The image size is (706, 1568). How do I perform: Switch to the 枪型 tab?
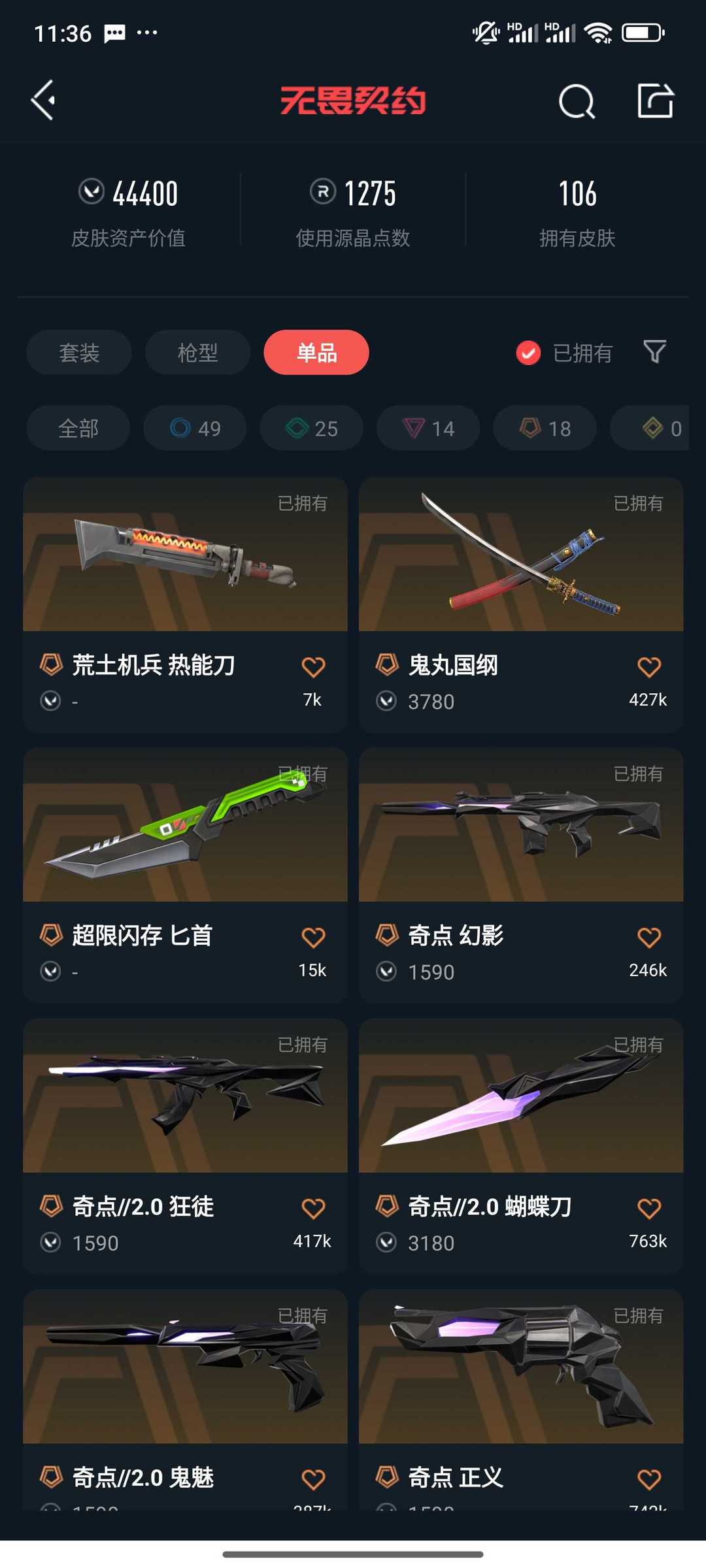[197, 352]
